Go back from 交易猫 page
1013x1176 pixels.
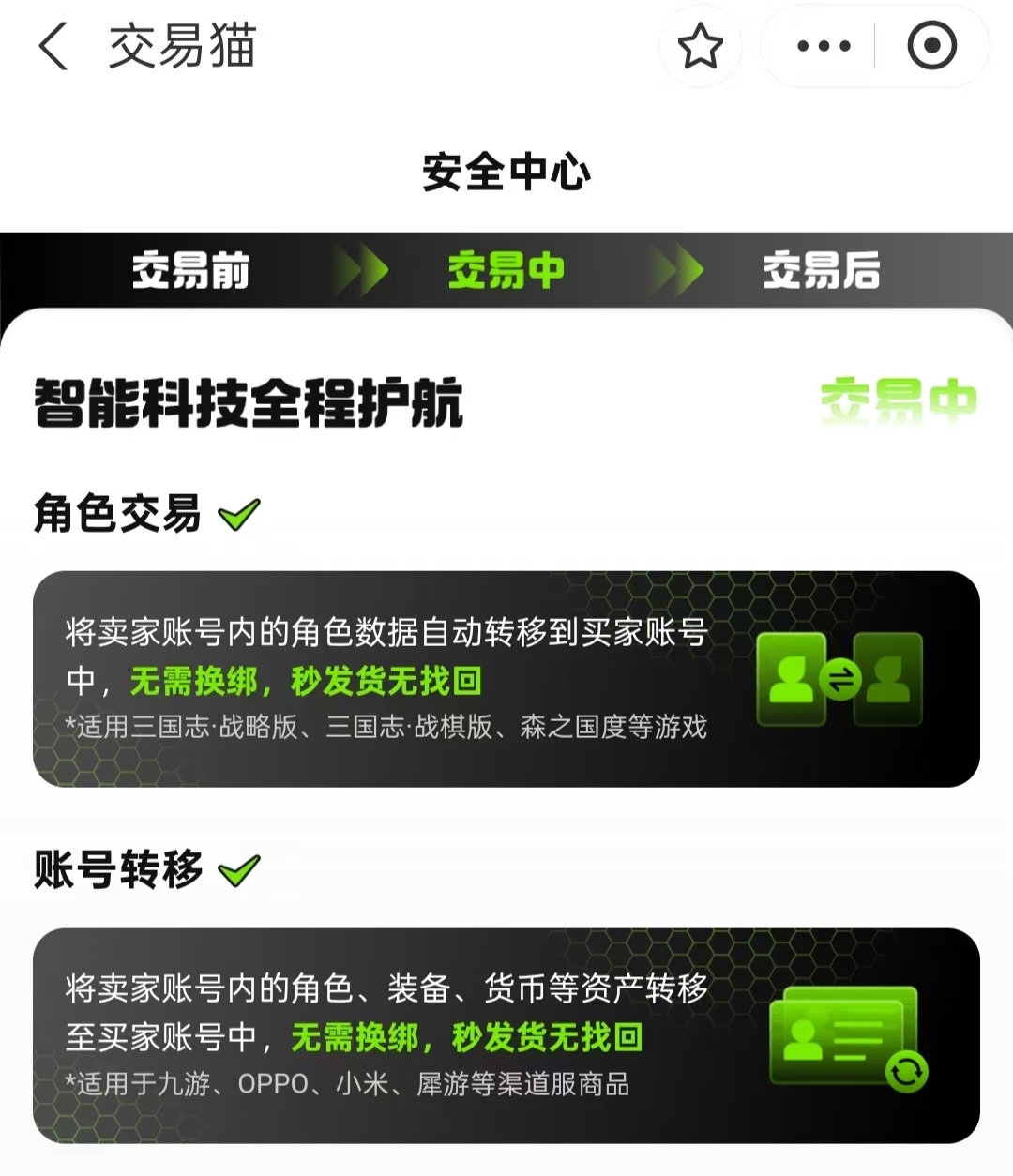pos(53,47)
